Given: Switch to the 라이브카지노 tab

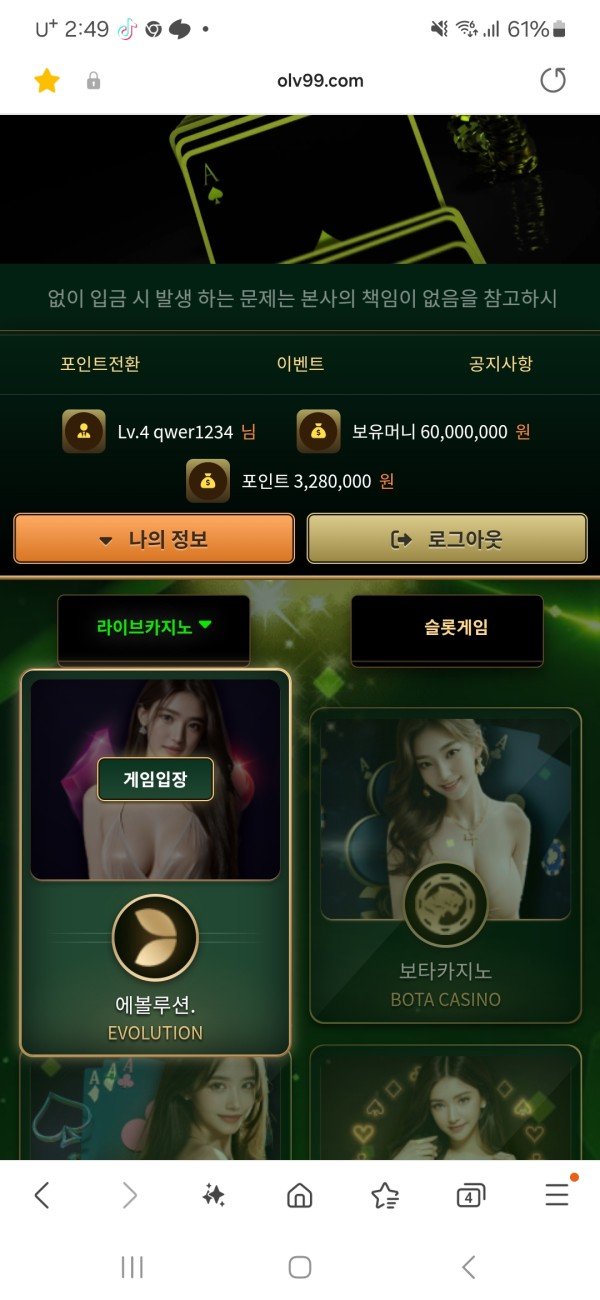Looking at the screenshot, I should point(154,626).
